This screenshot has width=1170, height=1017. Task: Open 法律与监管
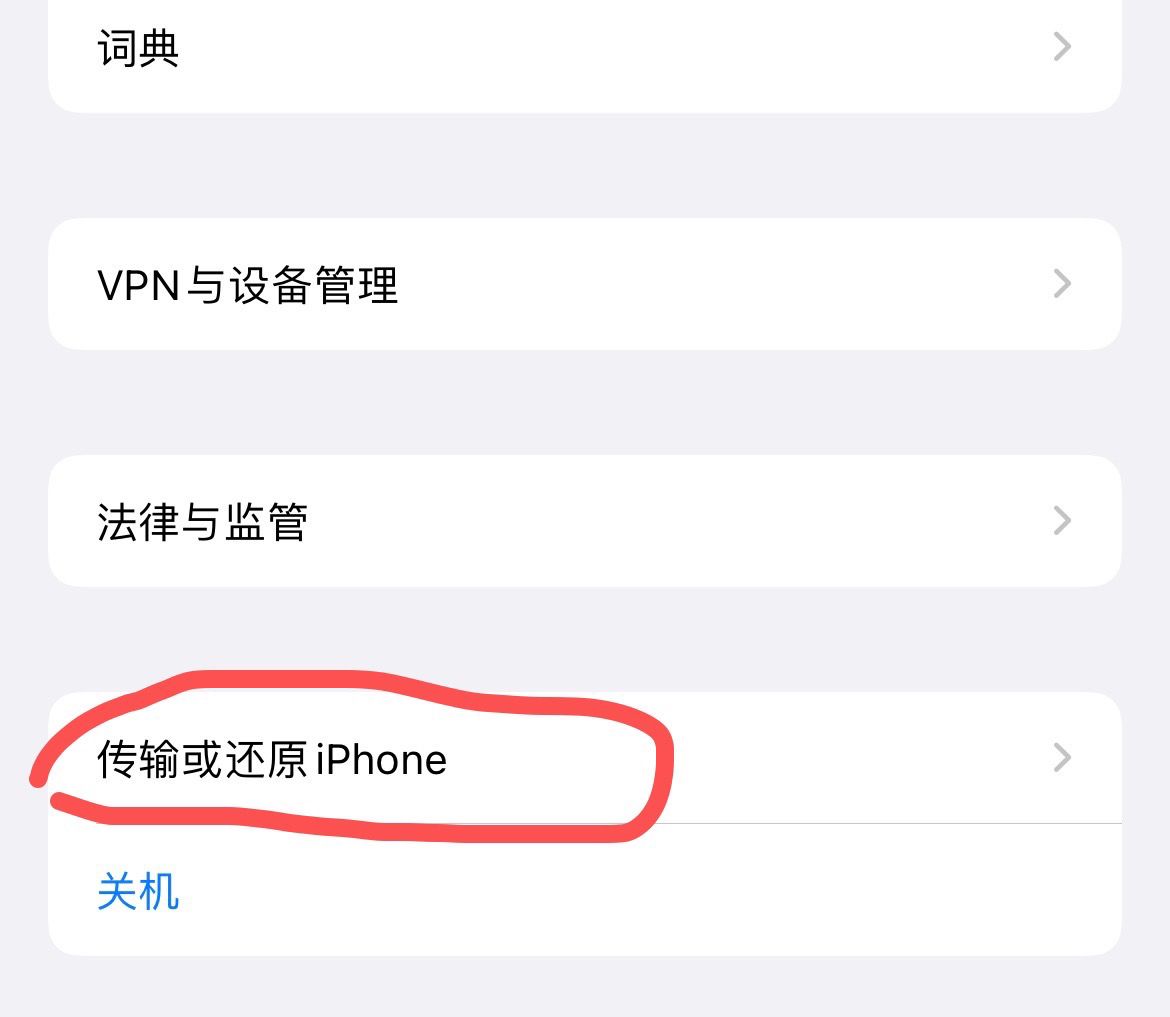584,521
